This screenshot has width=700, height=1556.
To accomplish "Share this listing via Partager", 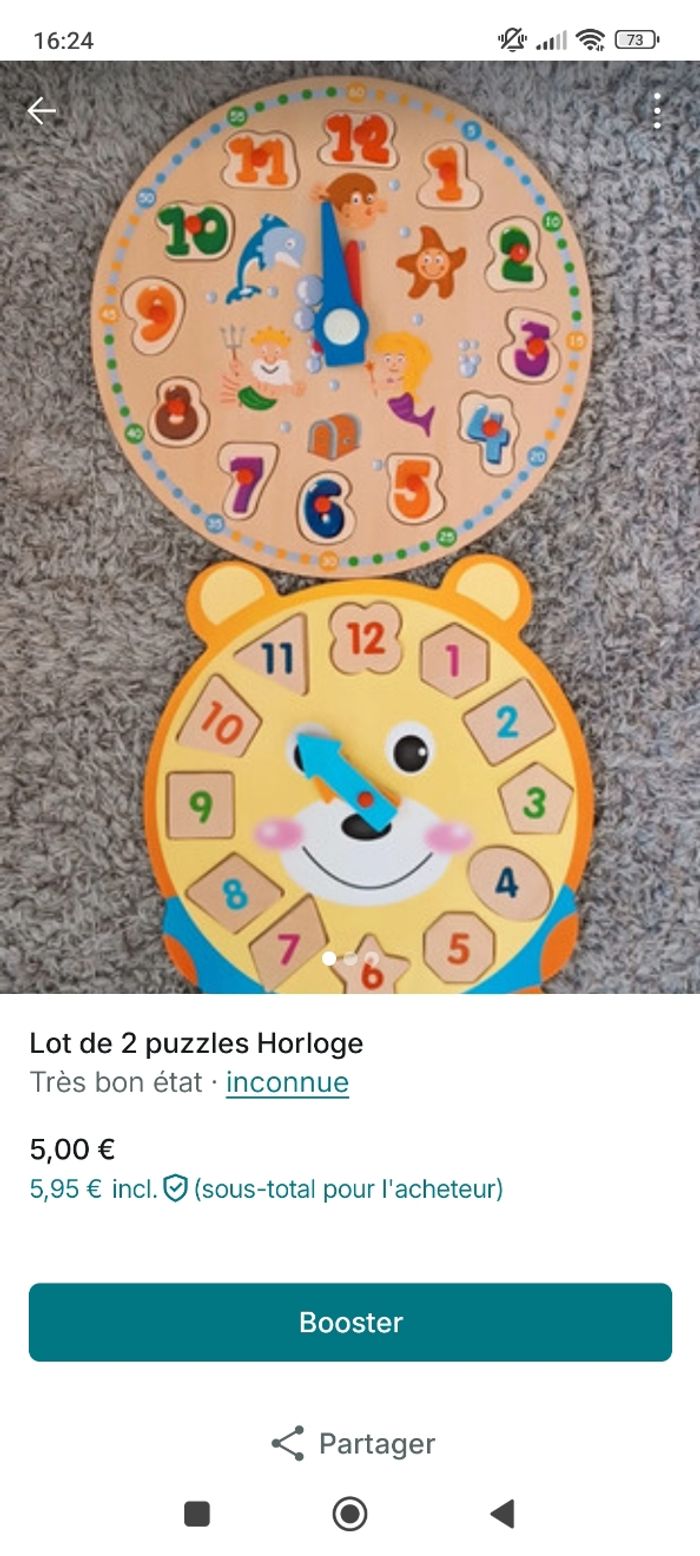I will pyautogui.click(x=352, y=1443).
